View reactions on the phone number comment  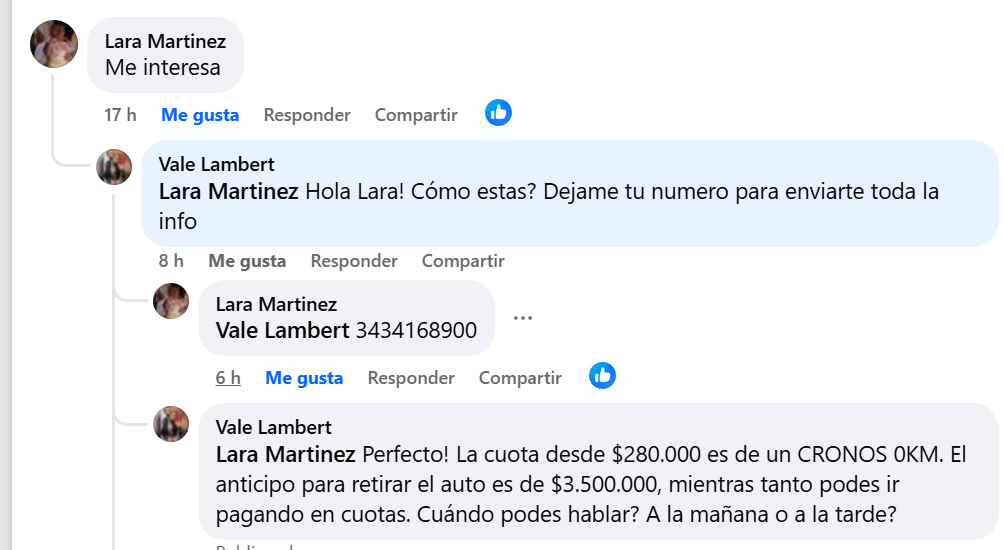pyautogui.click(x=602, y=376)
